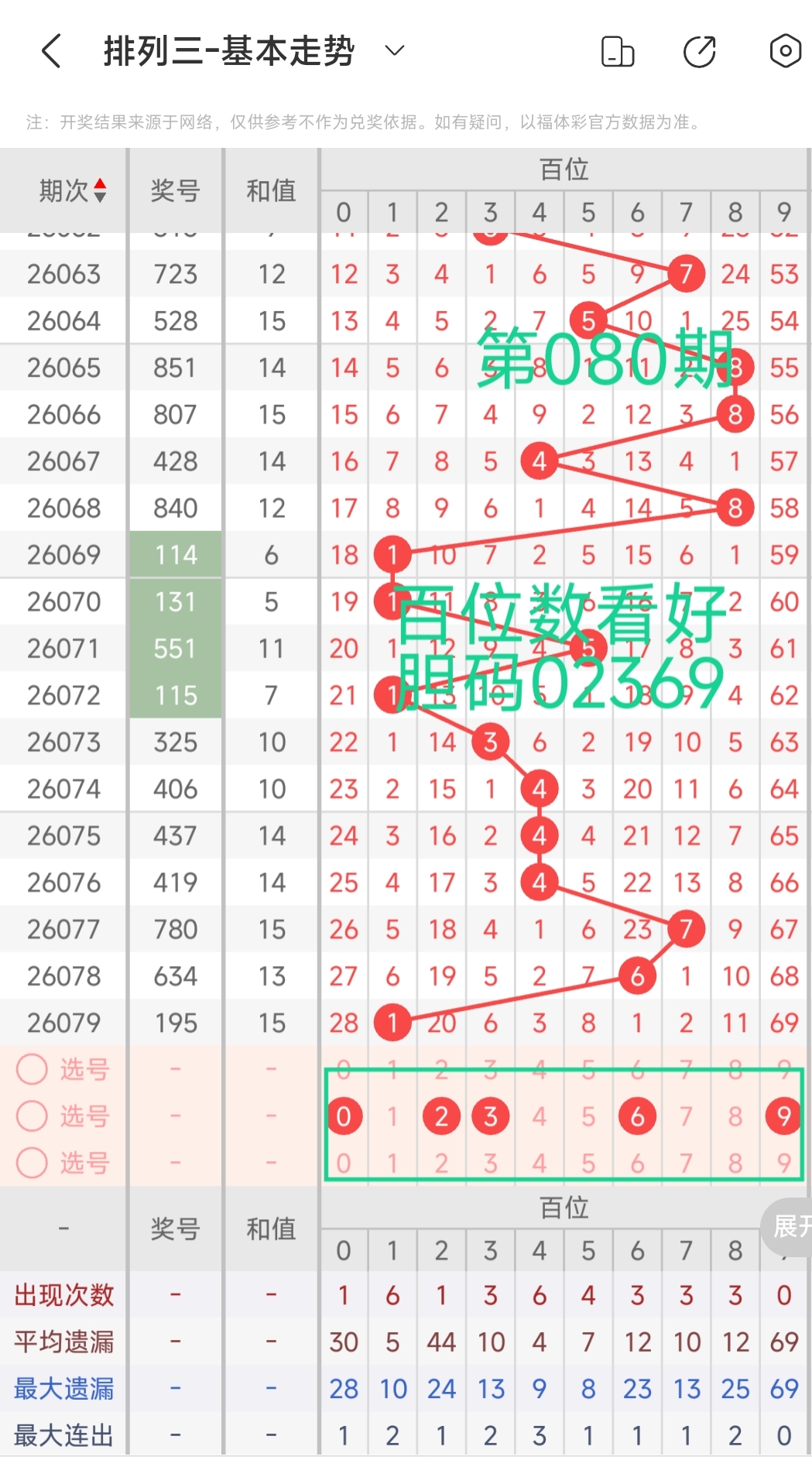Select the first 选号 row radio circle
The width and height of the screenshot is (812, 1460).
tap(32, 1070)
